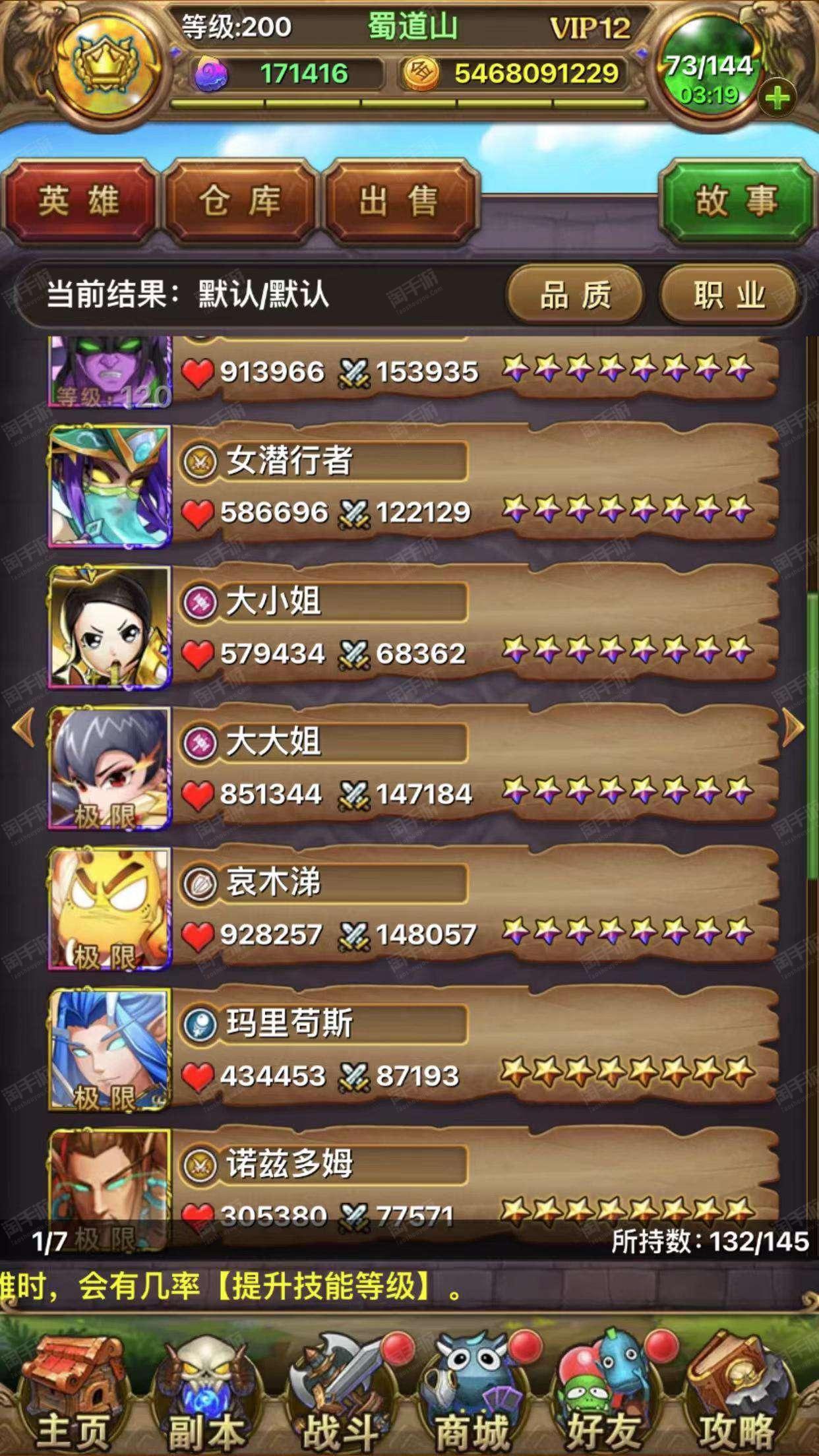Go to next page with right arrow
819x1456 pixels.
pyautogui.click(x=793, y=728)
